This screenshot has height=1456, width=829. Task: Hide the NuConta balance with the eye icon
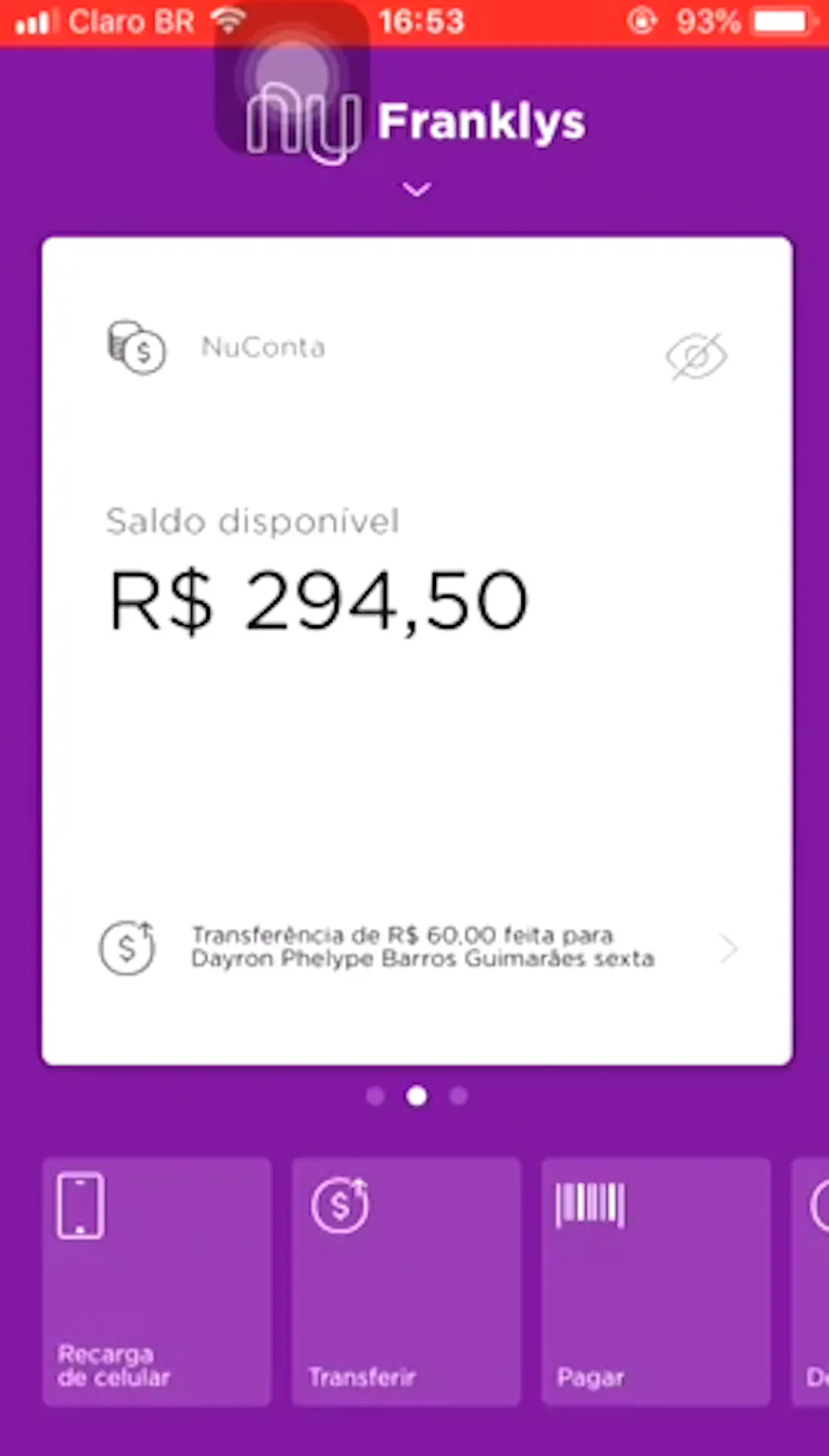(x=696, y=357)
